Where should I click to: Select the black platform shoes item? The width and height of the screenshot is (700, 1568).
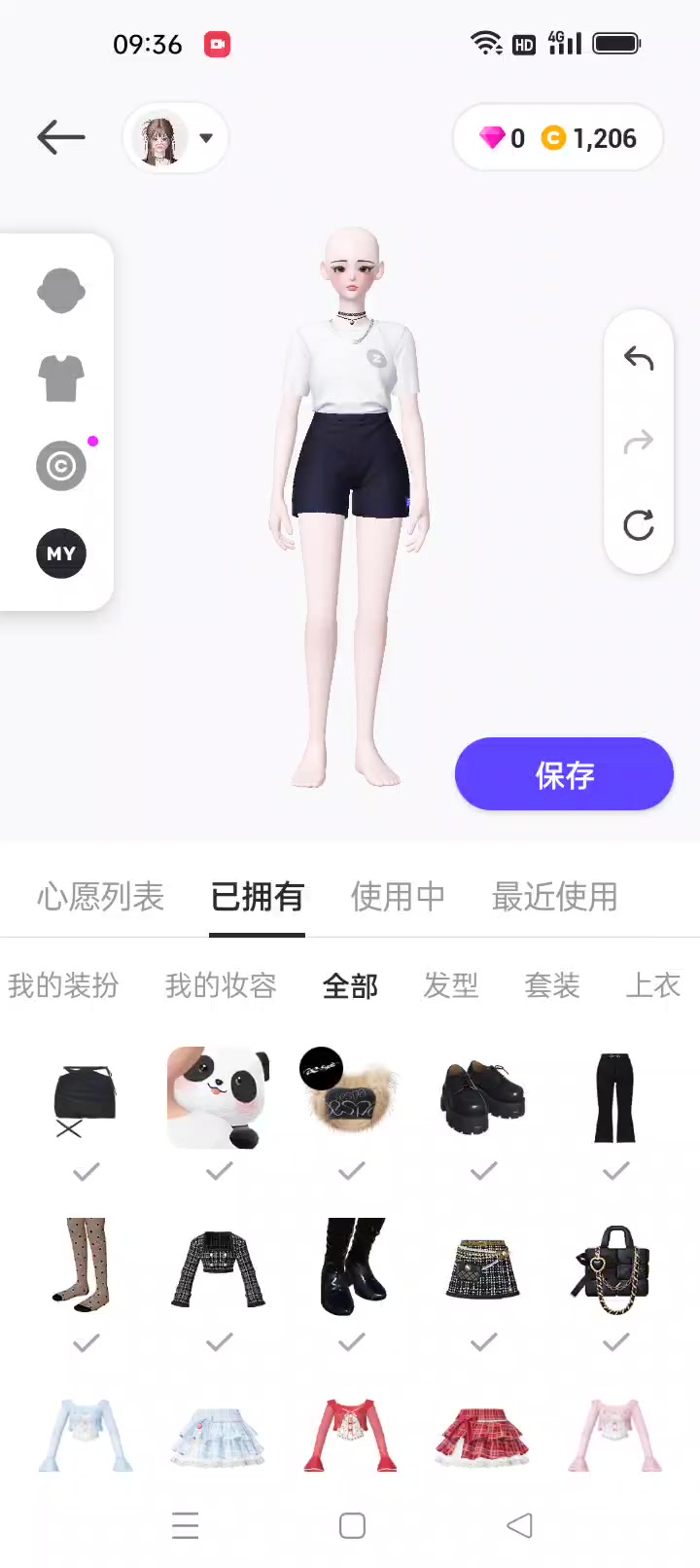(x=483, y=1097)
